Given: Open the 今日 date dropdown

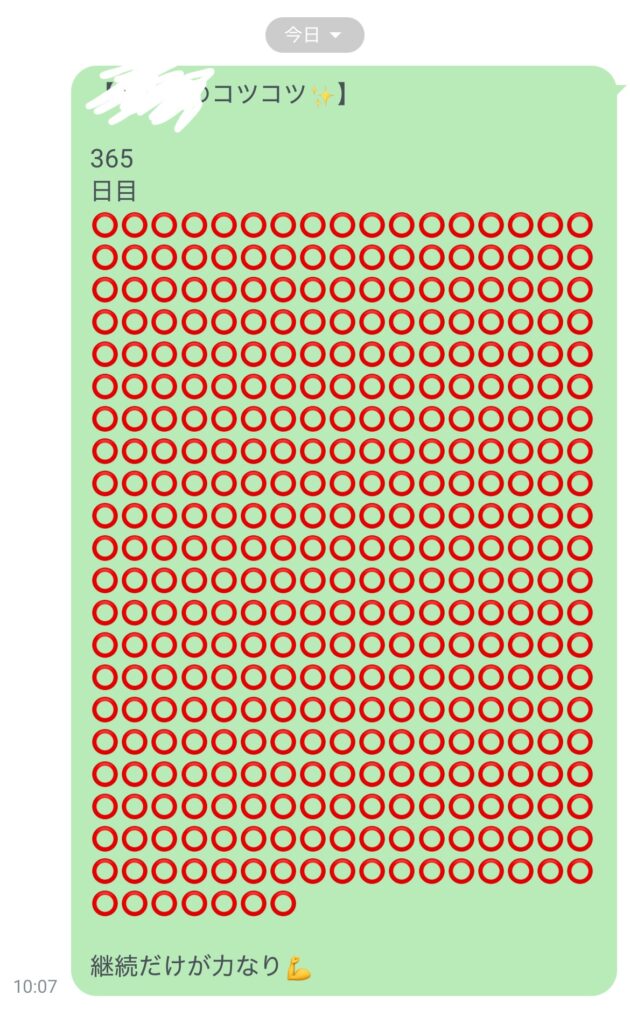Looking at the screenshot, I should (314, 35).
